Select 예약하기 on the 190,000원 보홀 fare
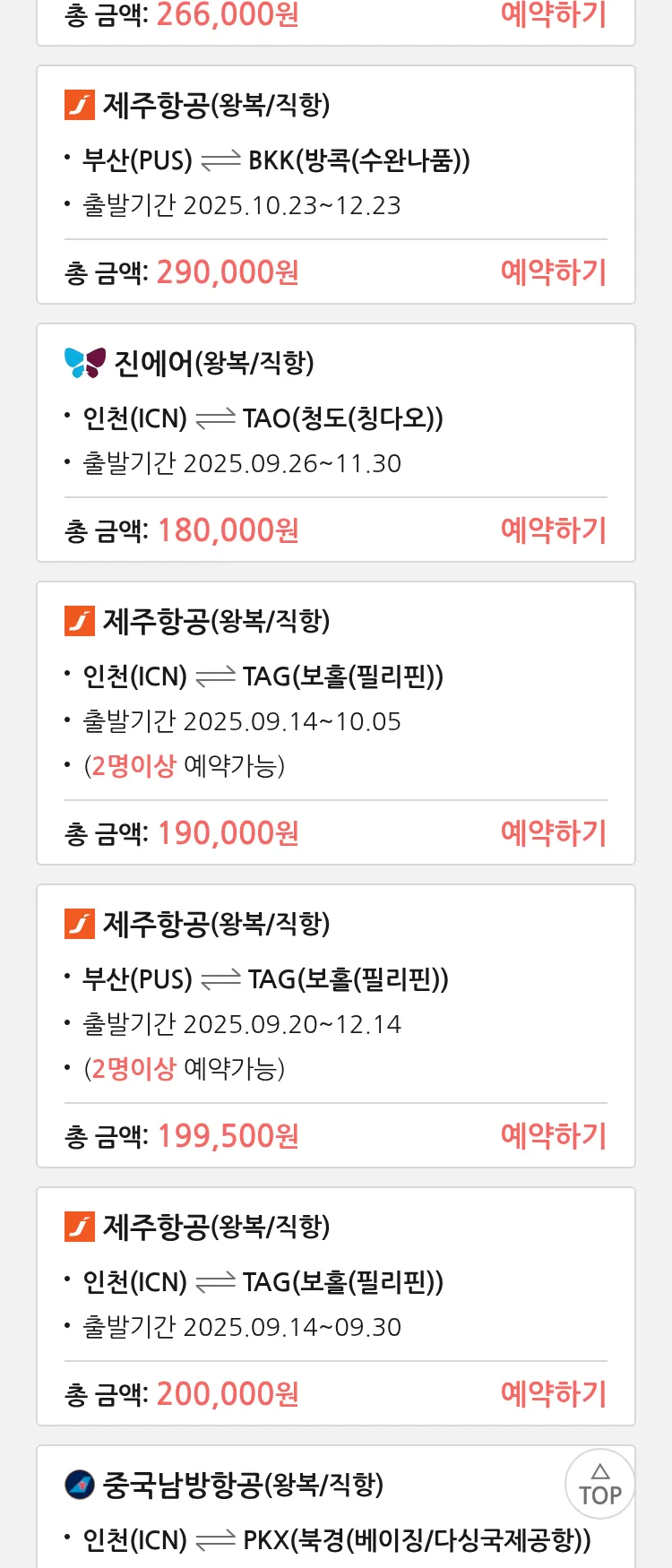 coord(553,832)
